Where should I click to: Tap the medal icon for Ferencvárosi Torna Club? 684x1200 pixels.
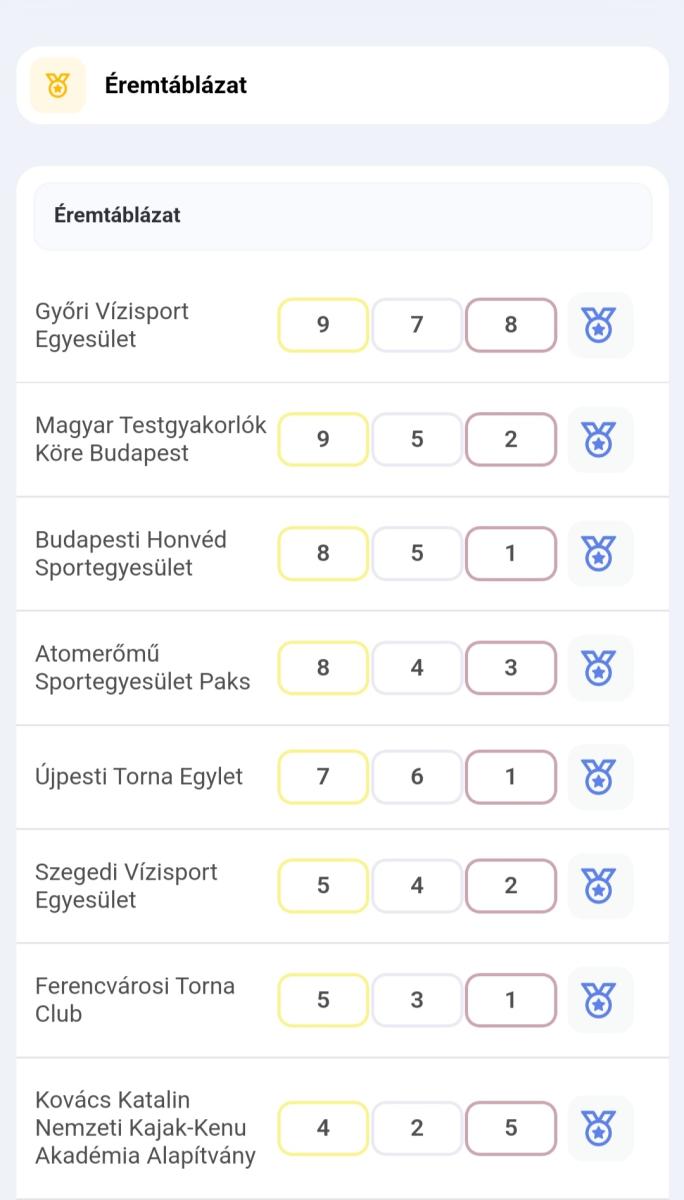point(600,1000)
